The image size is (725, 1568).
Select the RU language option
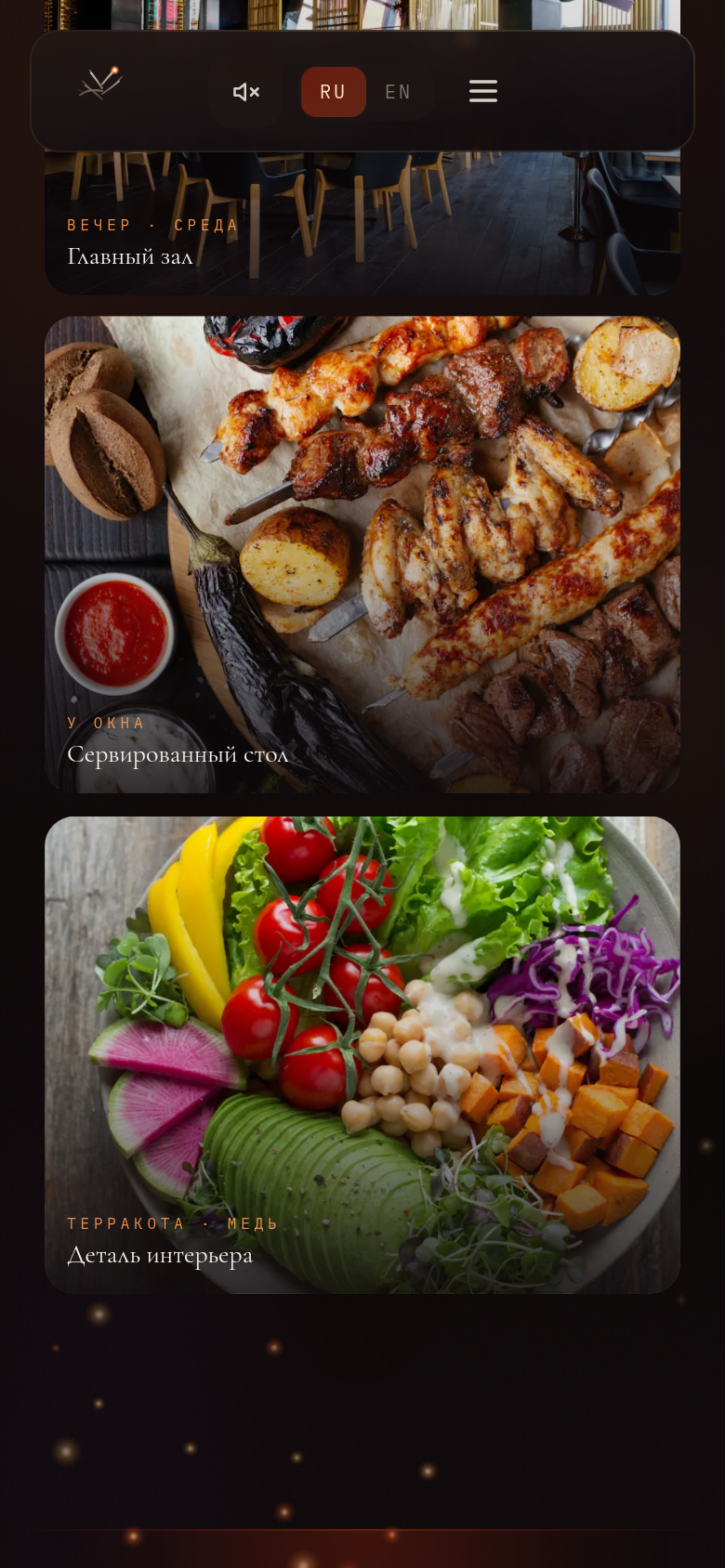333,92
